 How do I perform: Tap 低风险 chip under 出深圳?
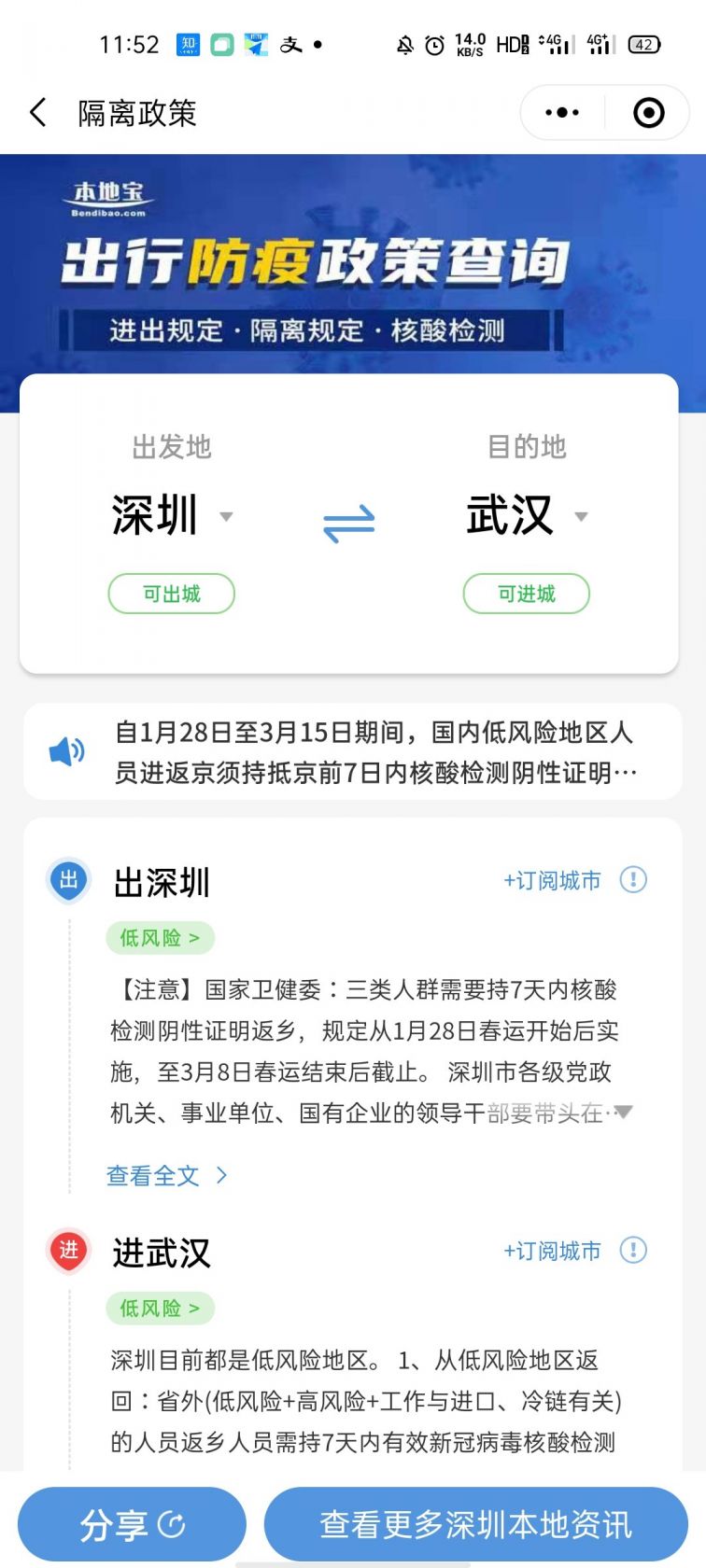160,938
